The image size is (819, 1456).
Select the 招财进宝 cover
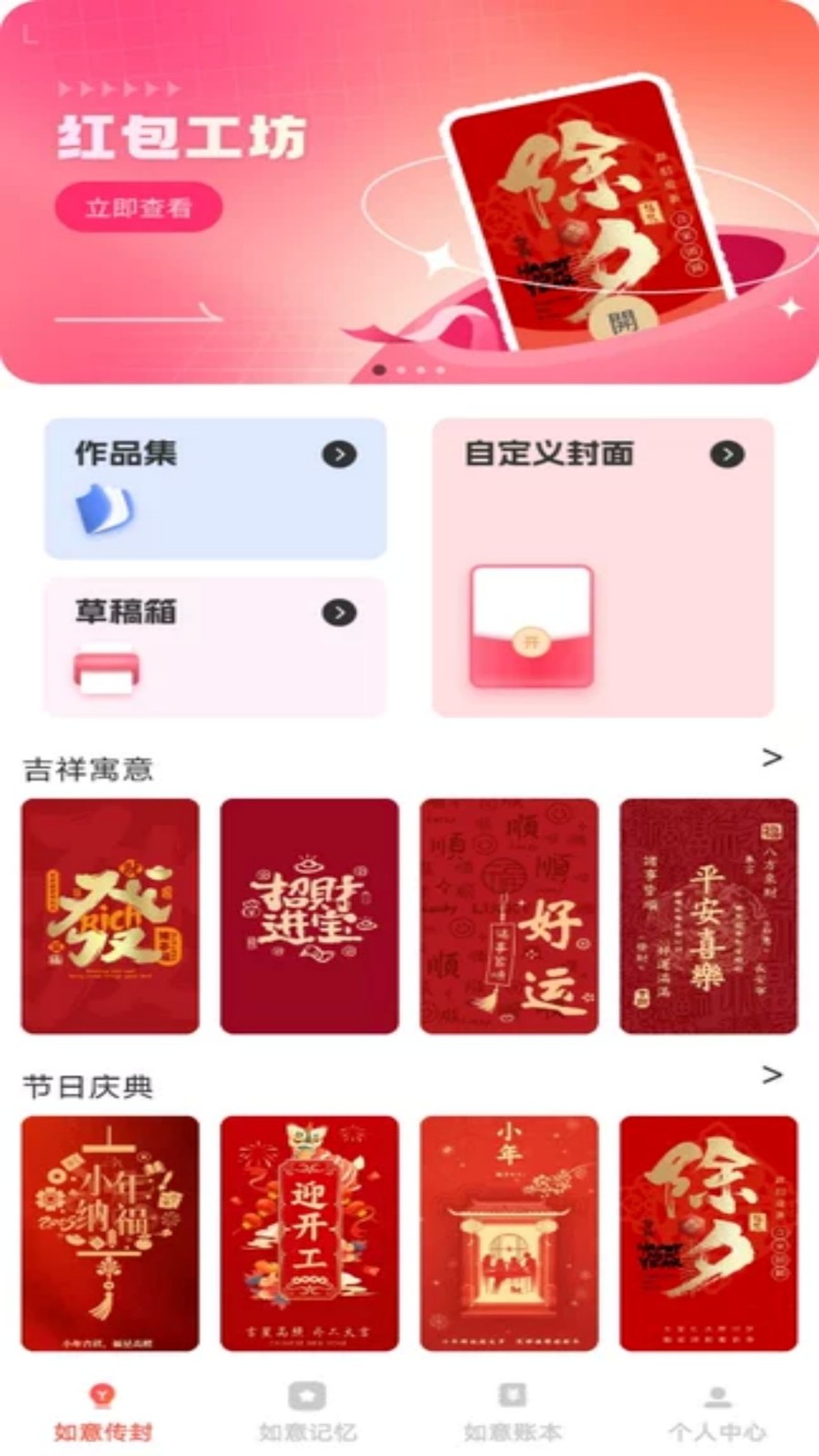(309, 915)
